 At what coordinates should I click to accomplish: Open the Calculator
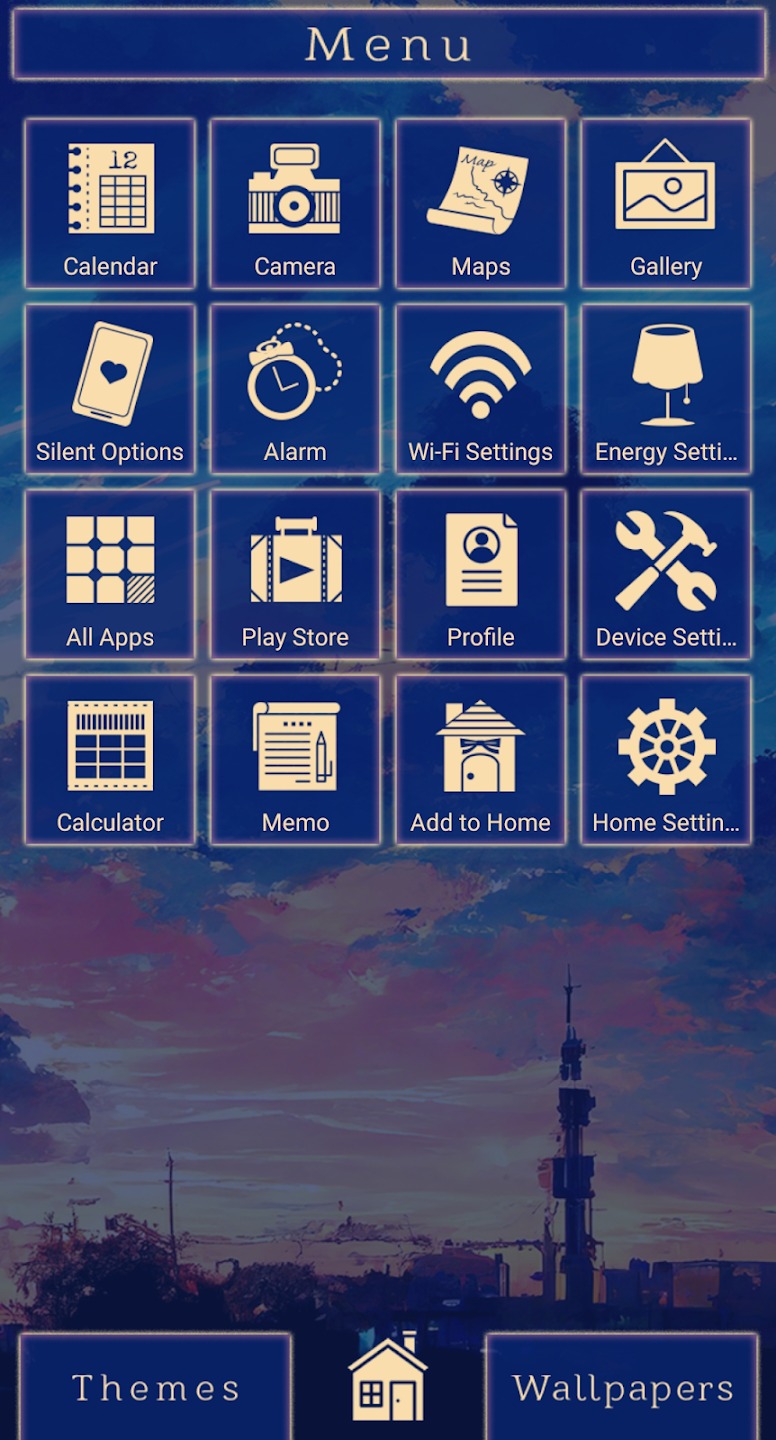110,760
